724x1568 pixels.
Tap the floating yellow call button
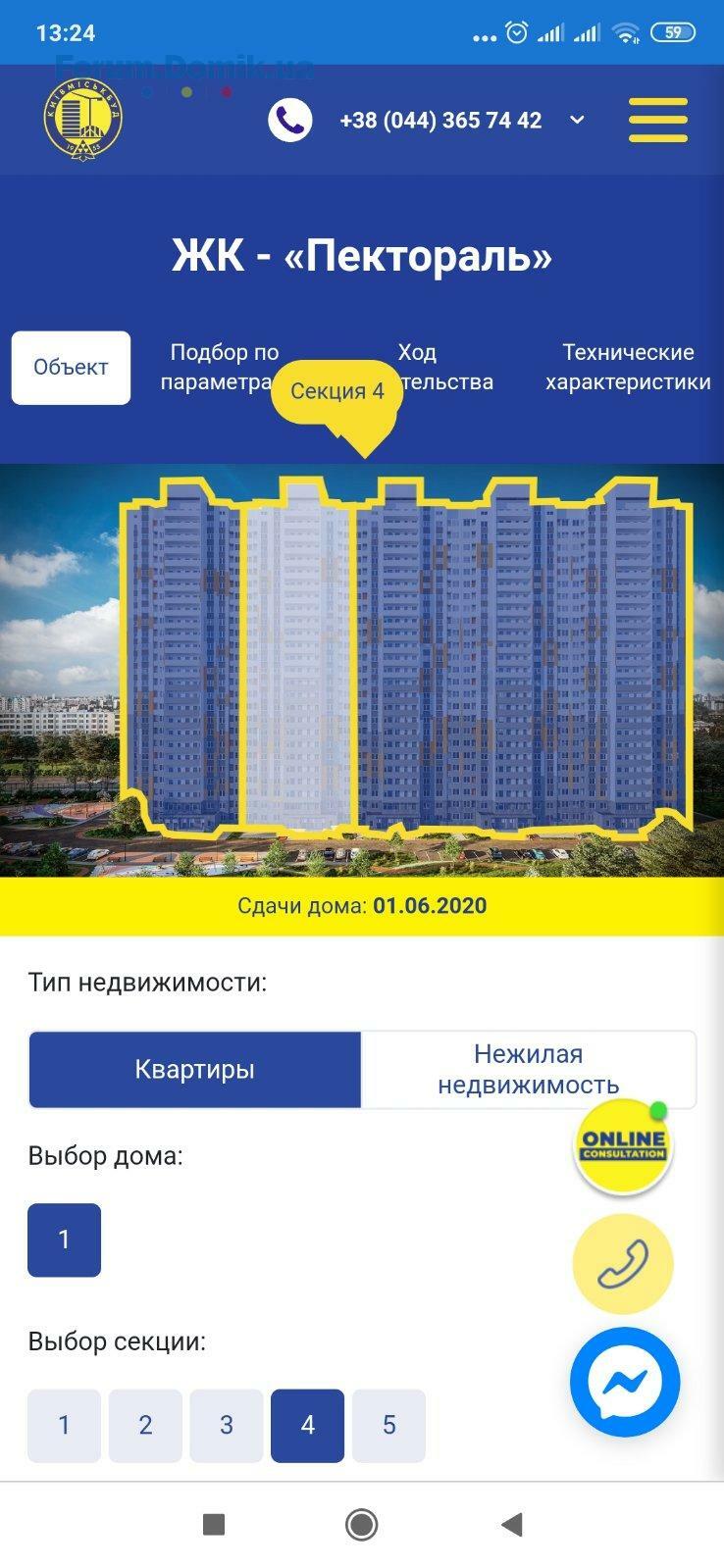[x=623, y=1264]
